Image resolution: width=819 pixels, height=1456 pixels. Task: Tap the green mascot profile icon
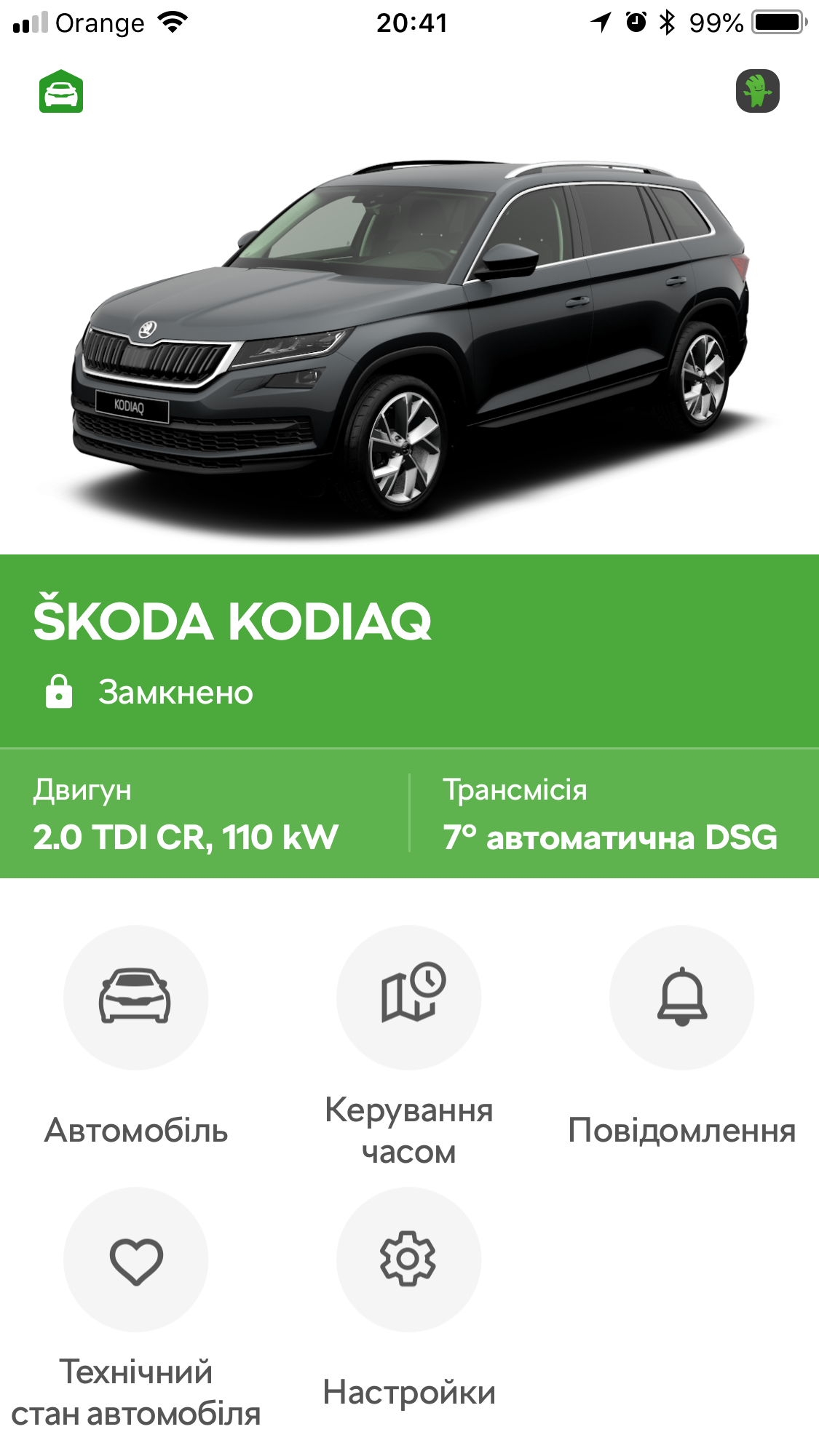(x=757, y=92)
